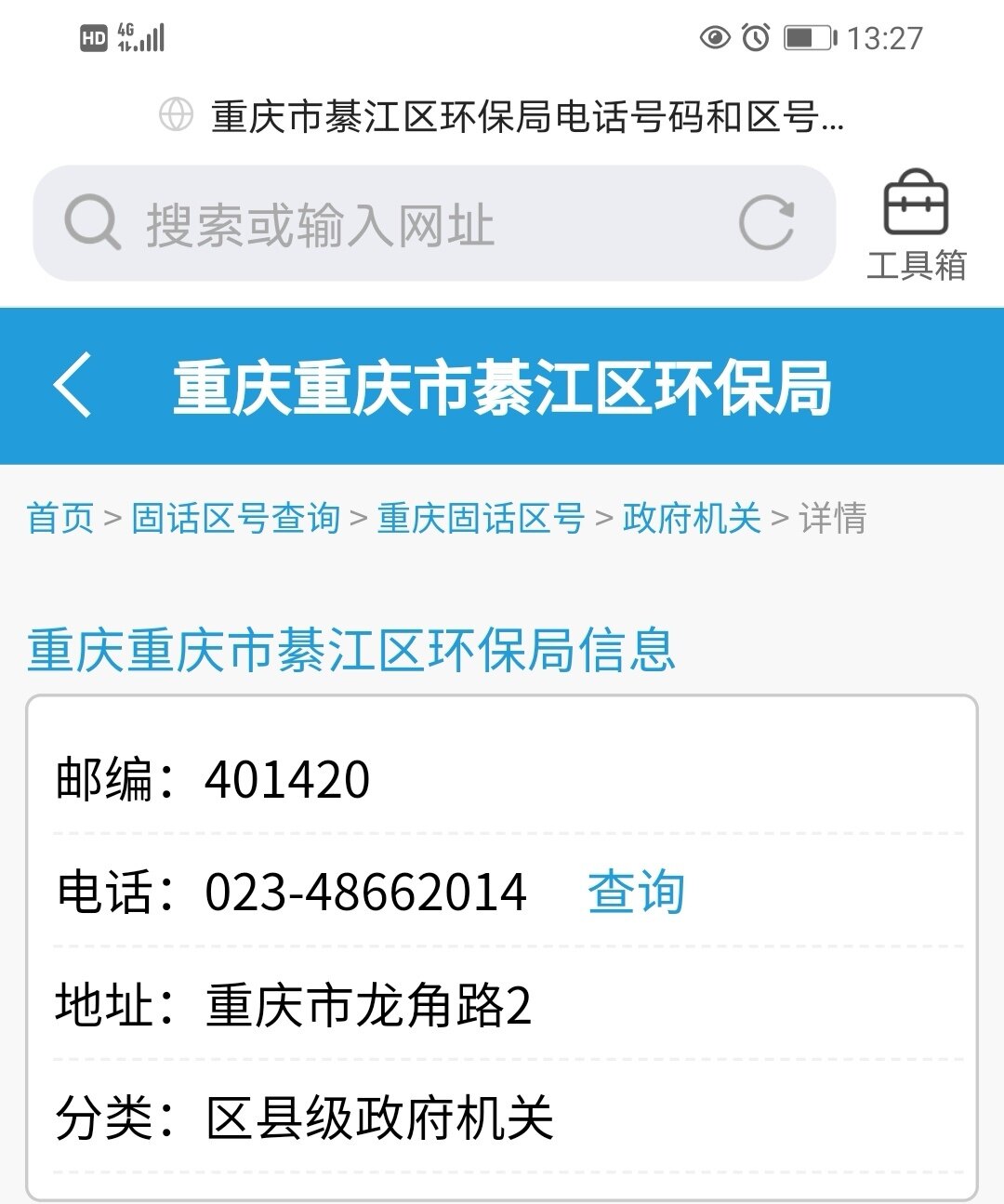Go back using the header arrow
The image size is (1004, 1204).
73,385
